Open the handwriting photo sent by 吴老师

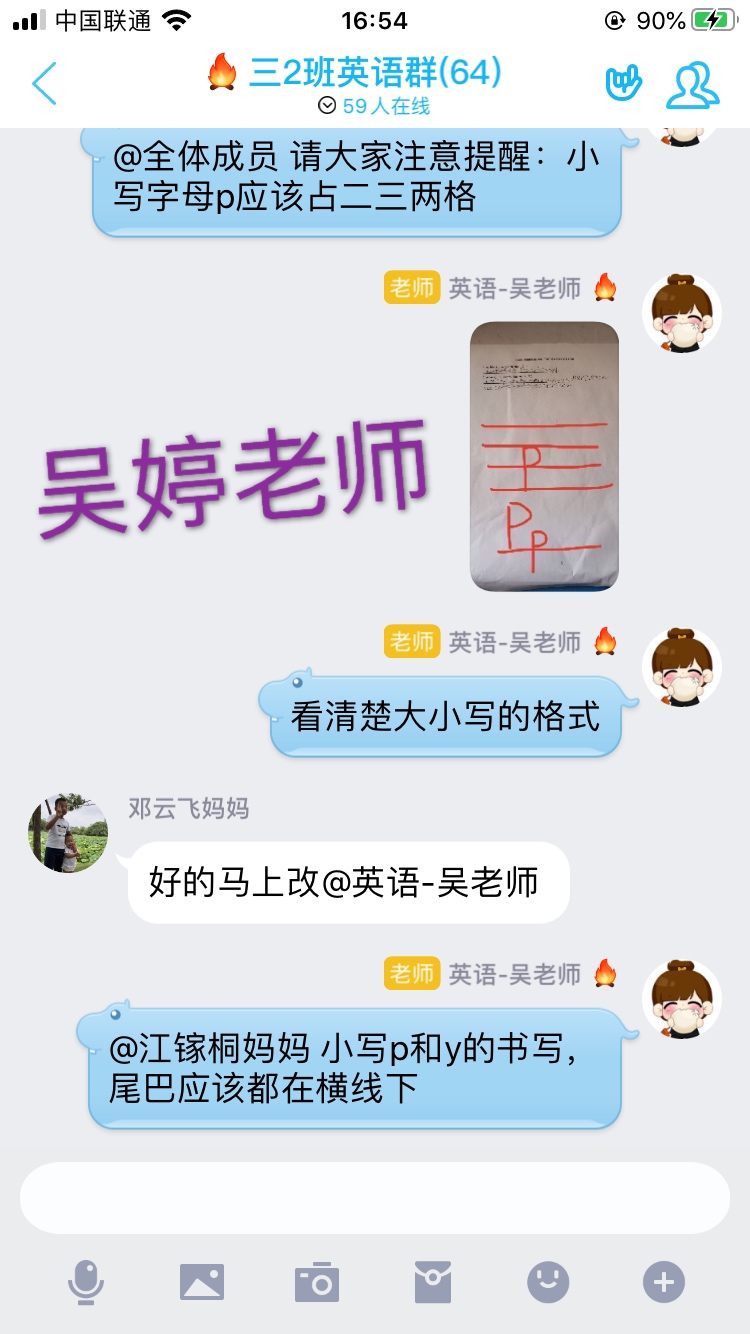click(544, 456)
